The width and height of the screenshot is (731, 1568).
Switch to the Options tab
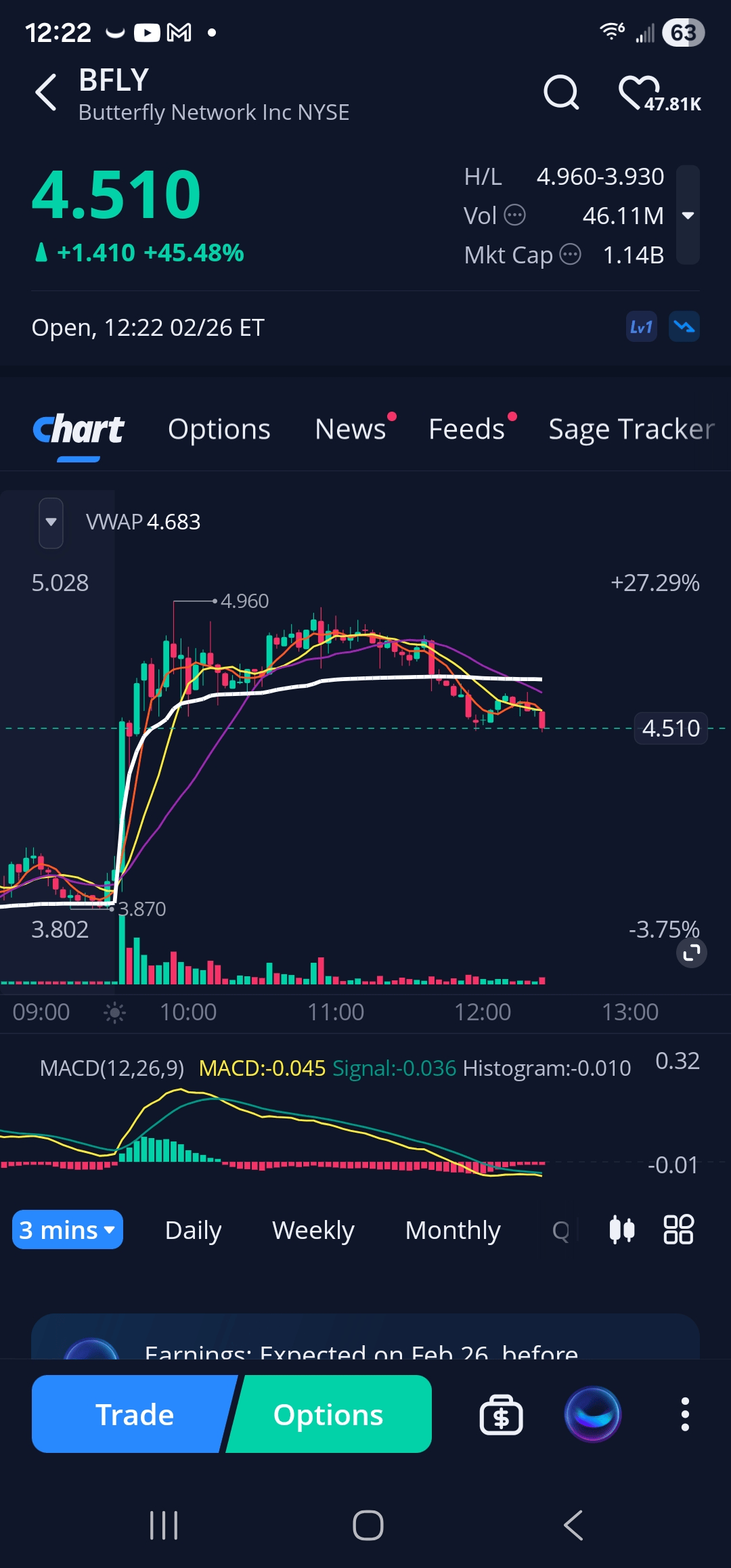click(x=219, y=429)
